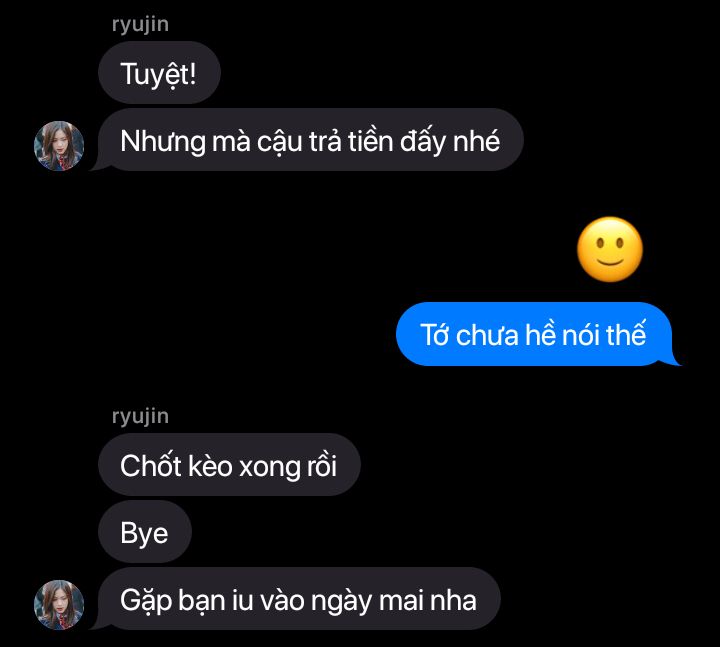
Task: Open ryujin's avatar beside "Nhưng mà cậu trả tiền đấy nhé"
Action: (59, 146)
